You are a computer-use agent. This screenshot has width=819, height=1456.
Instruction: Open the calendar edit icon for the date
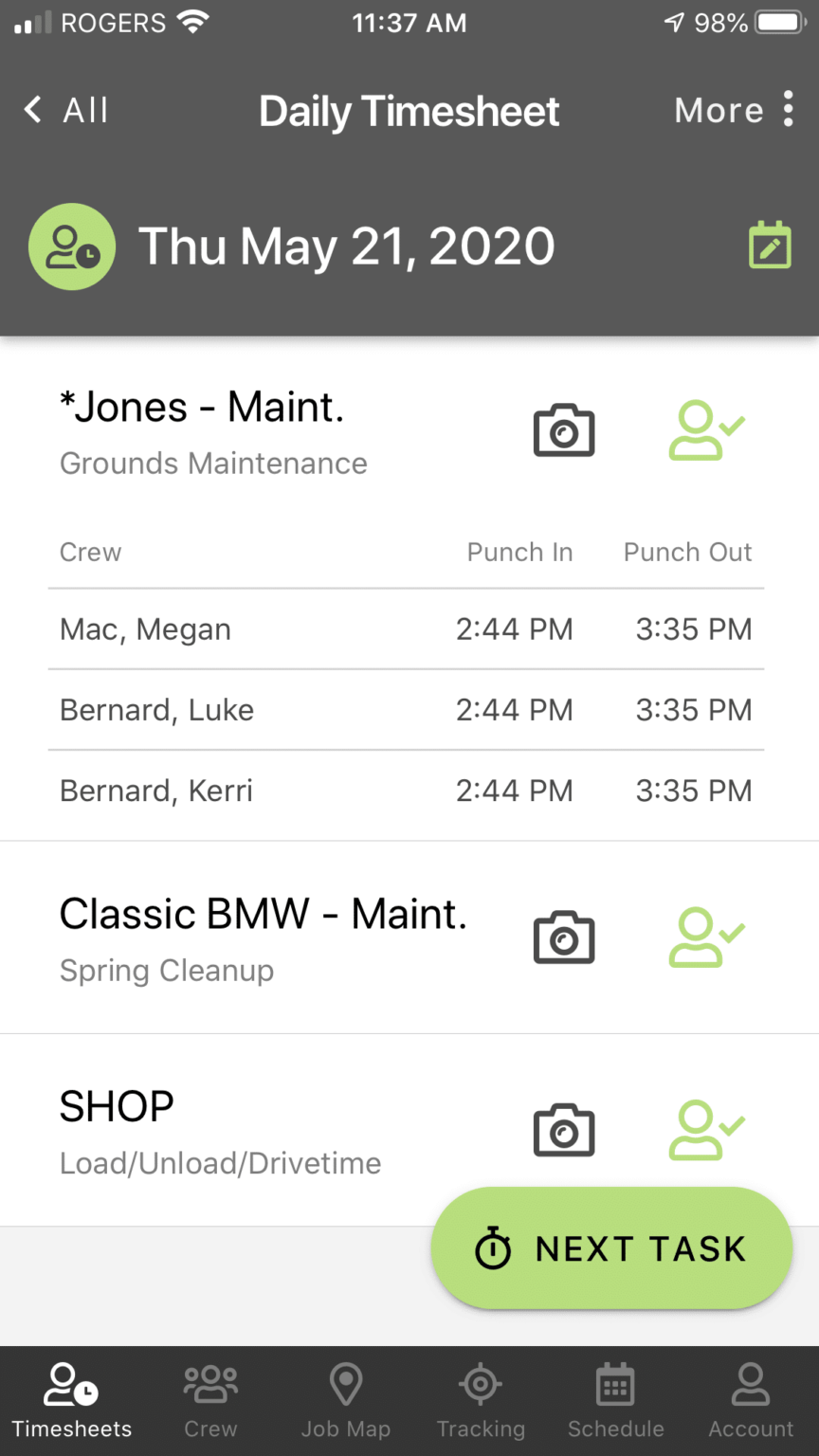click(x=770, y=245)
